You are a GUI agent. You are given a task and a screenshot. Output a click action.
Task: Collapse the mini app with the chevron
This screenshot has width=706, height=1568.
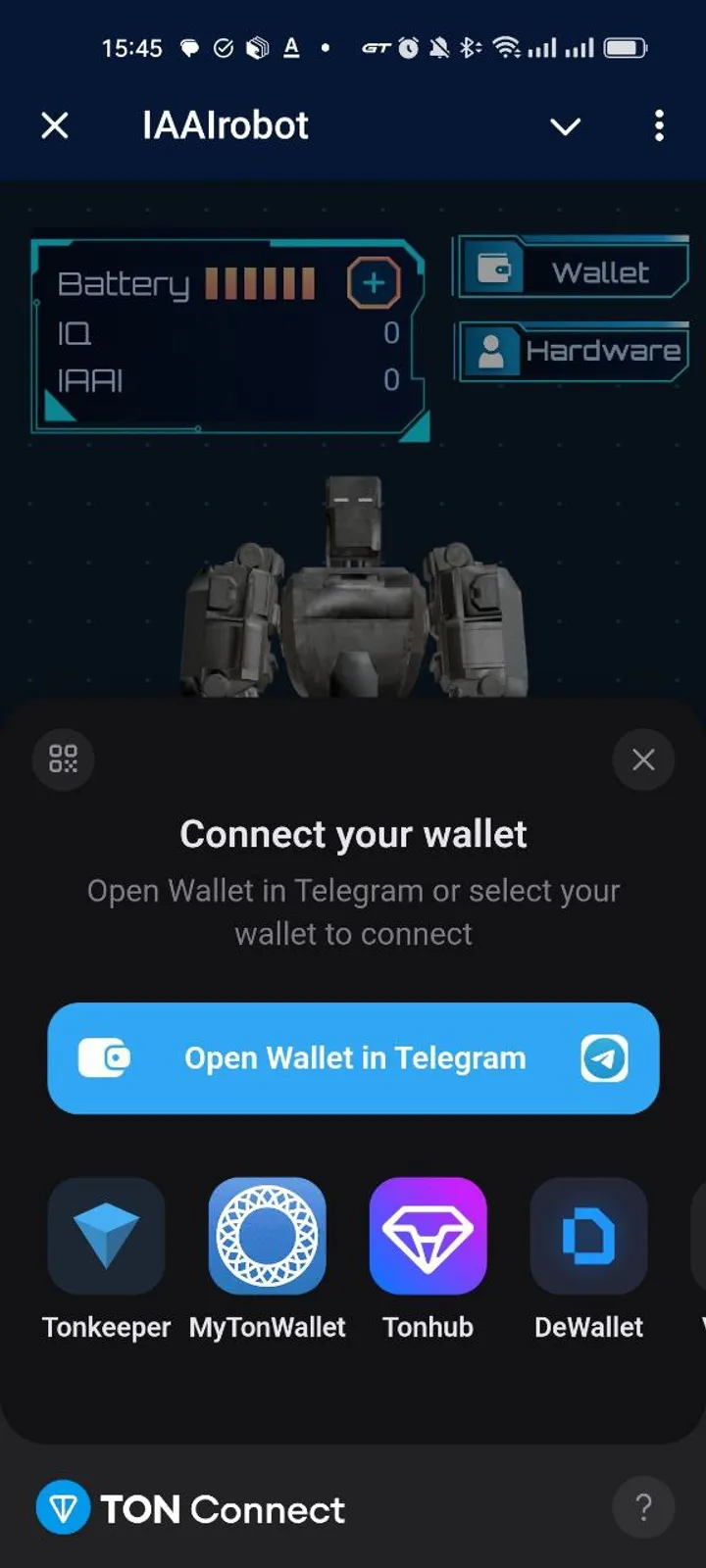click(565, 126)
